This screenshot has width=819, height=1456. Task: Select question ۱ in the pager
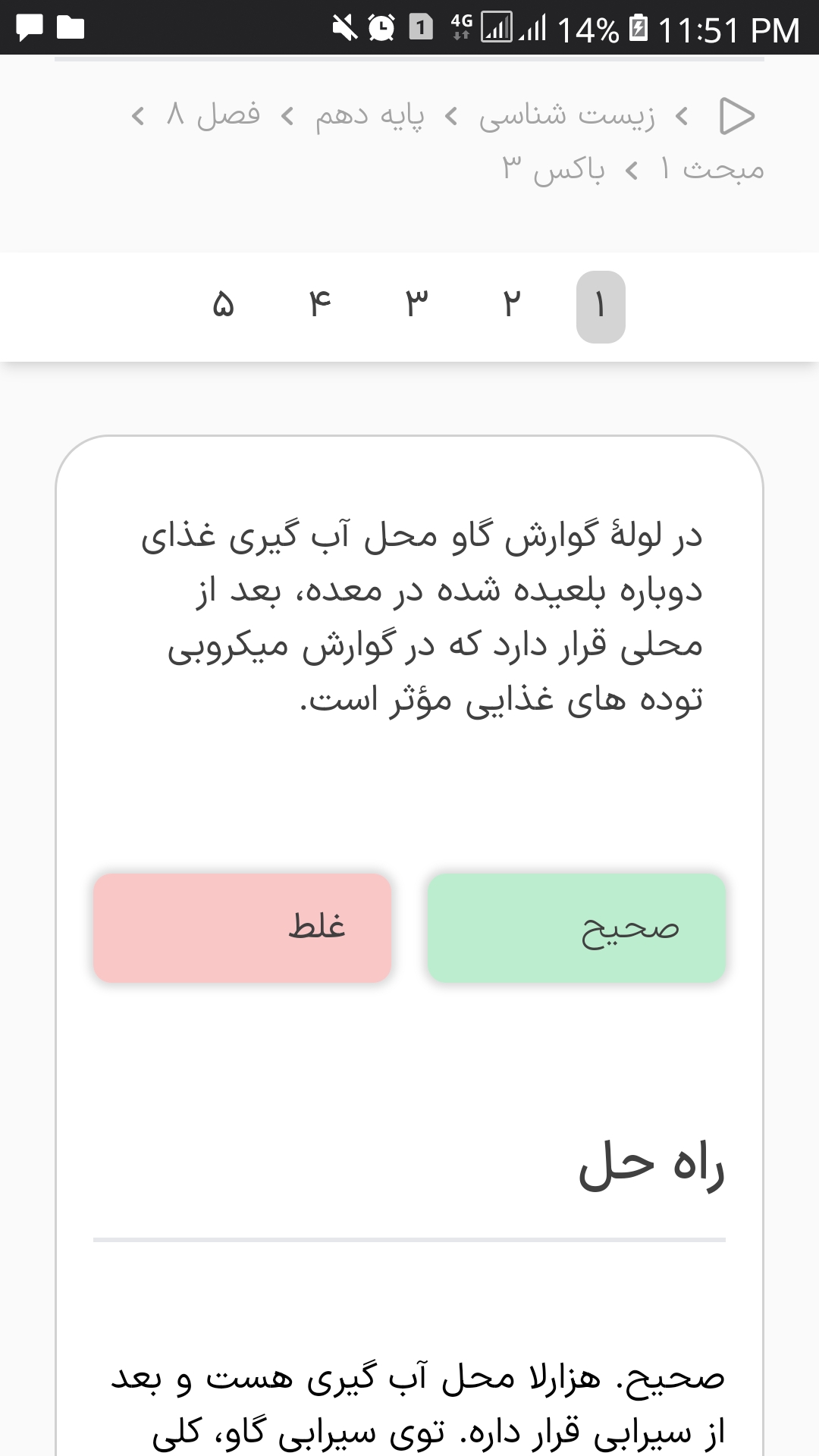601,306
